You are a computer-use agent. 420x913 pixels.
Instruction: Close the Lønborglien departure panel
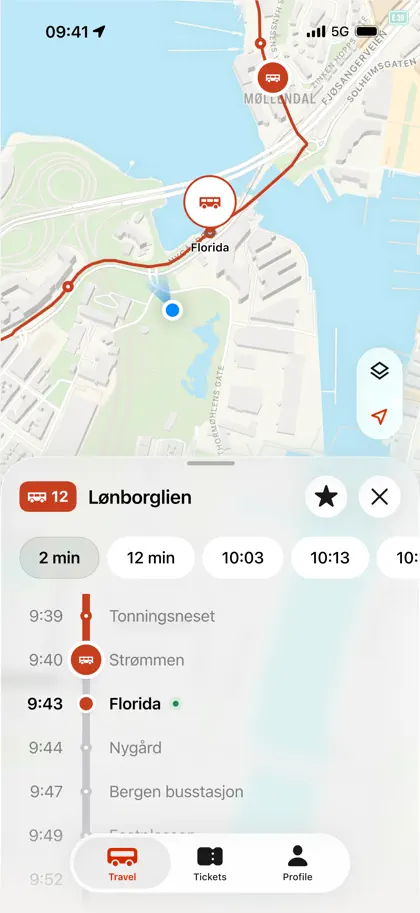point(379,497)
